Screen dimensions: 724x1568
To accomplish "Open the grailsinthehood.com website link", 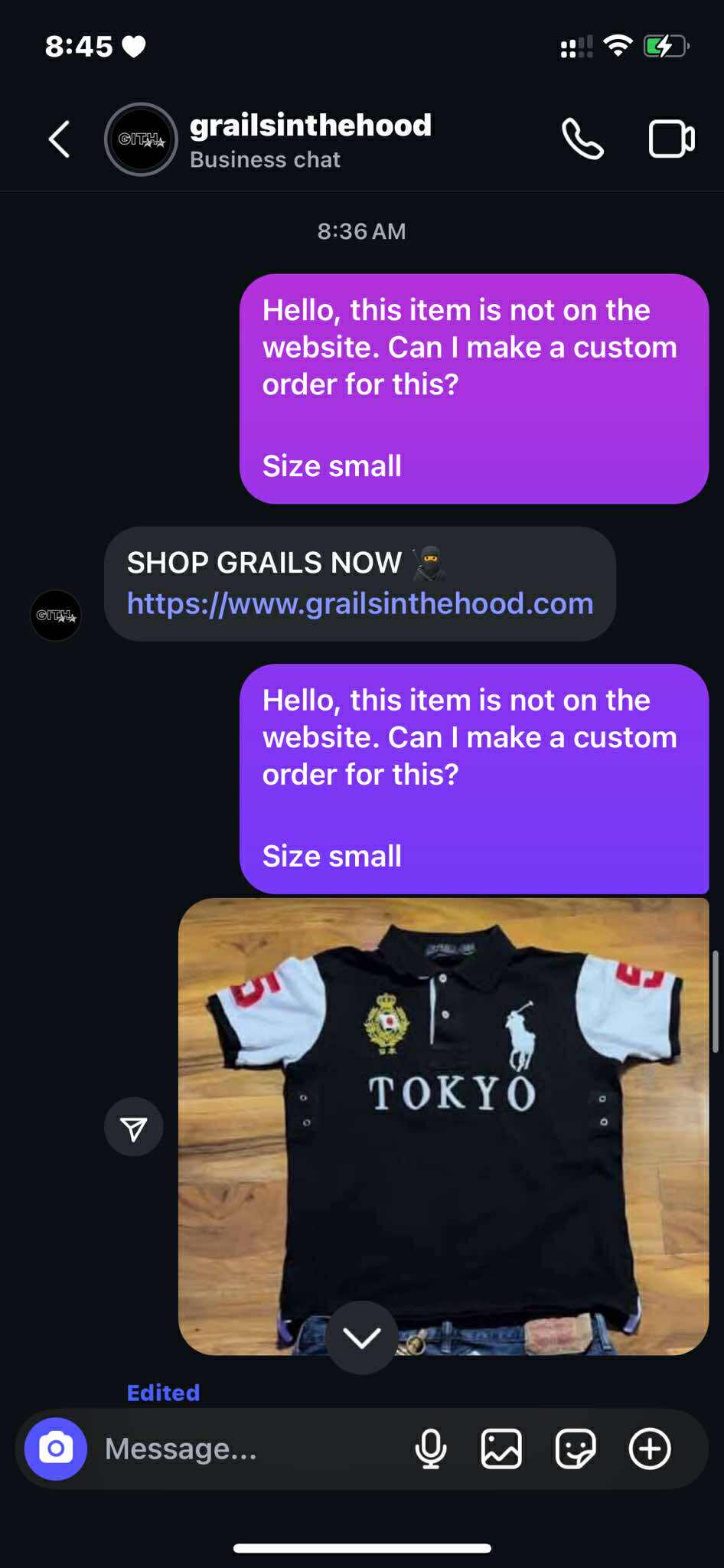I will (x=360, y=603).
